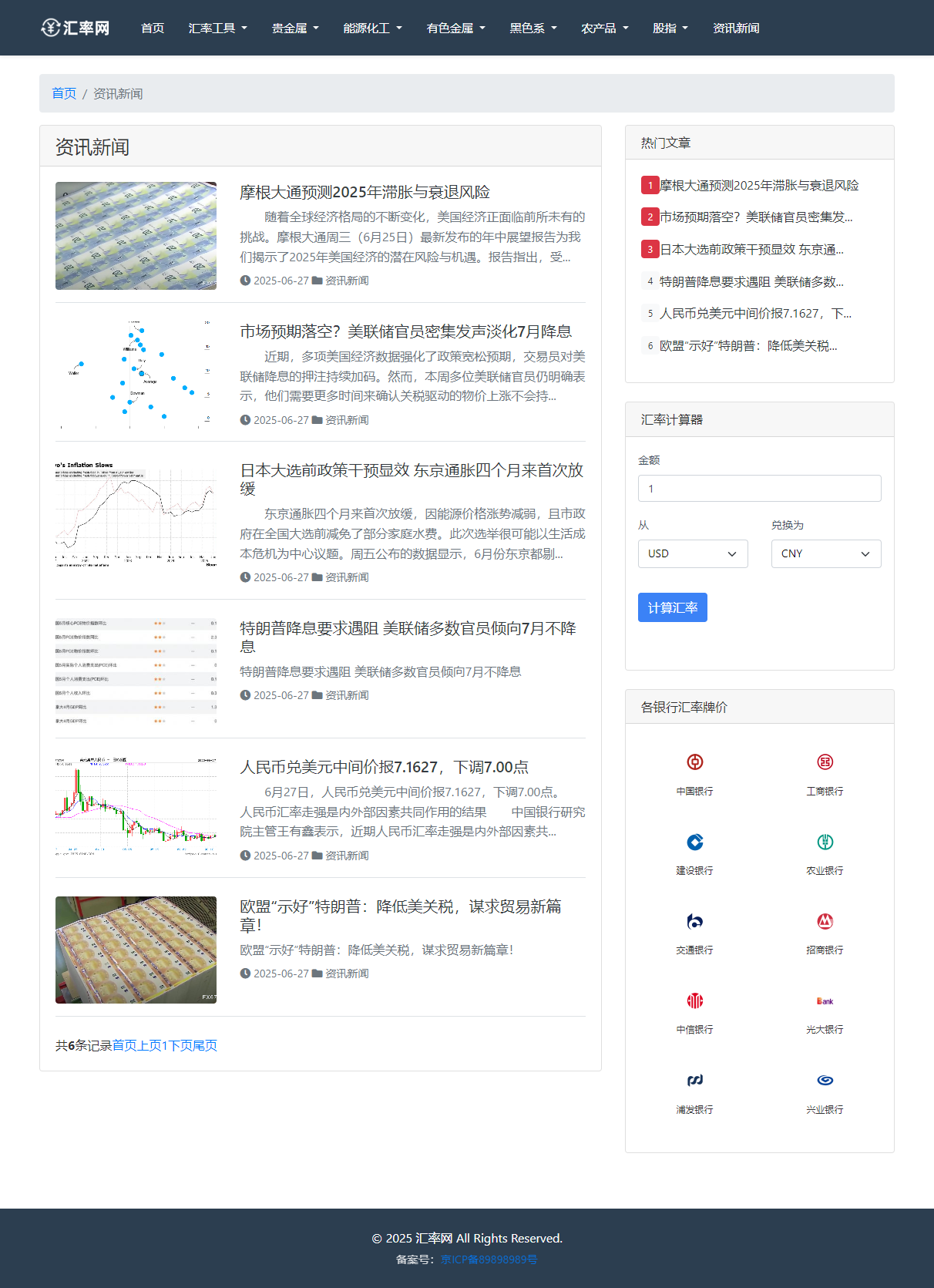Tap the 首页 breadcrumb link
The width and height of the screenshot is (934, 1288).
tap(64, 94)
